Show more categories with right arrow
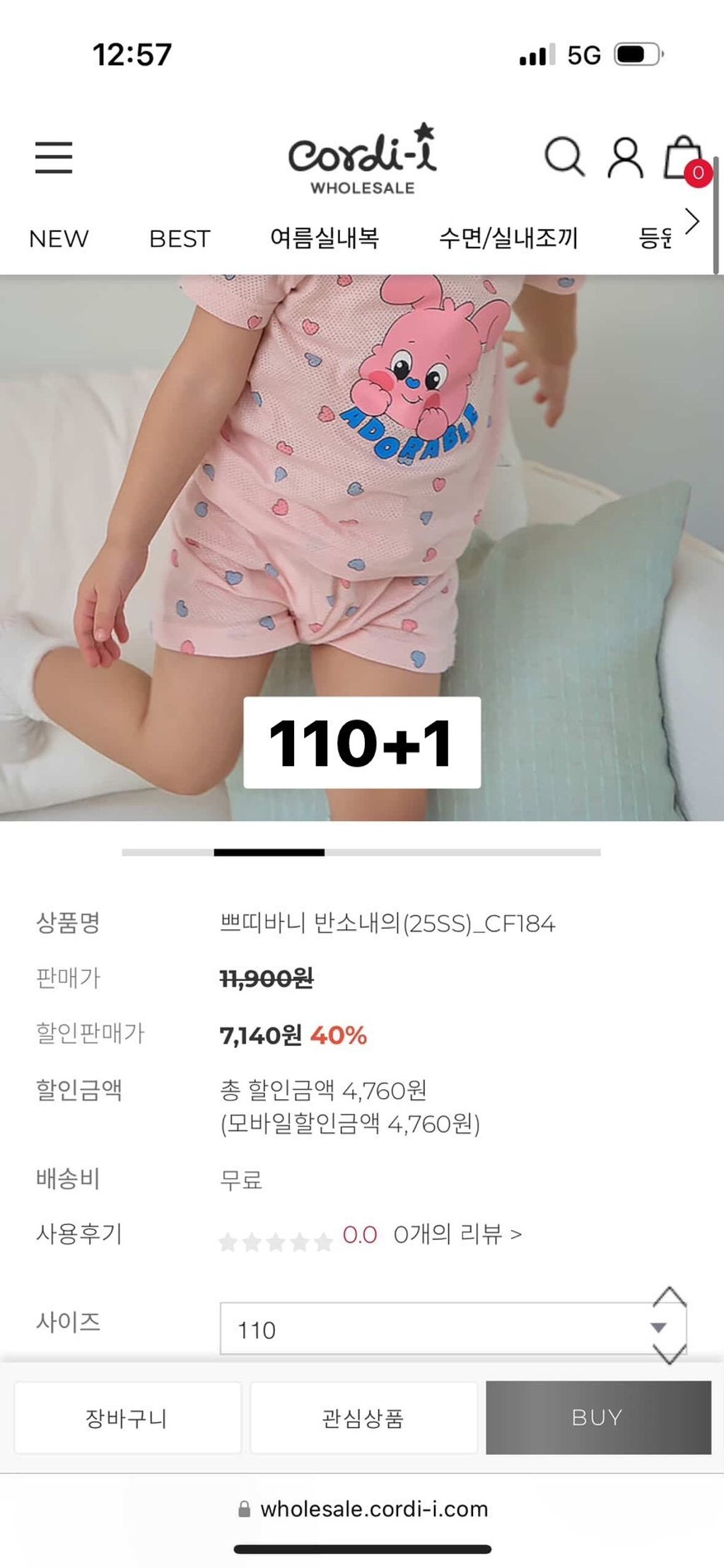The image size is (724, 1568). (x=692, y=221)
